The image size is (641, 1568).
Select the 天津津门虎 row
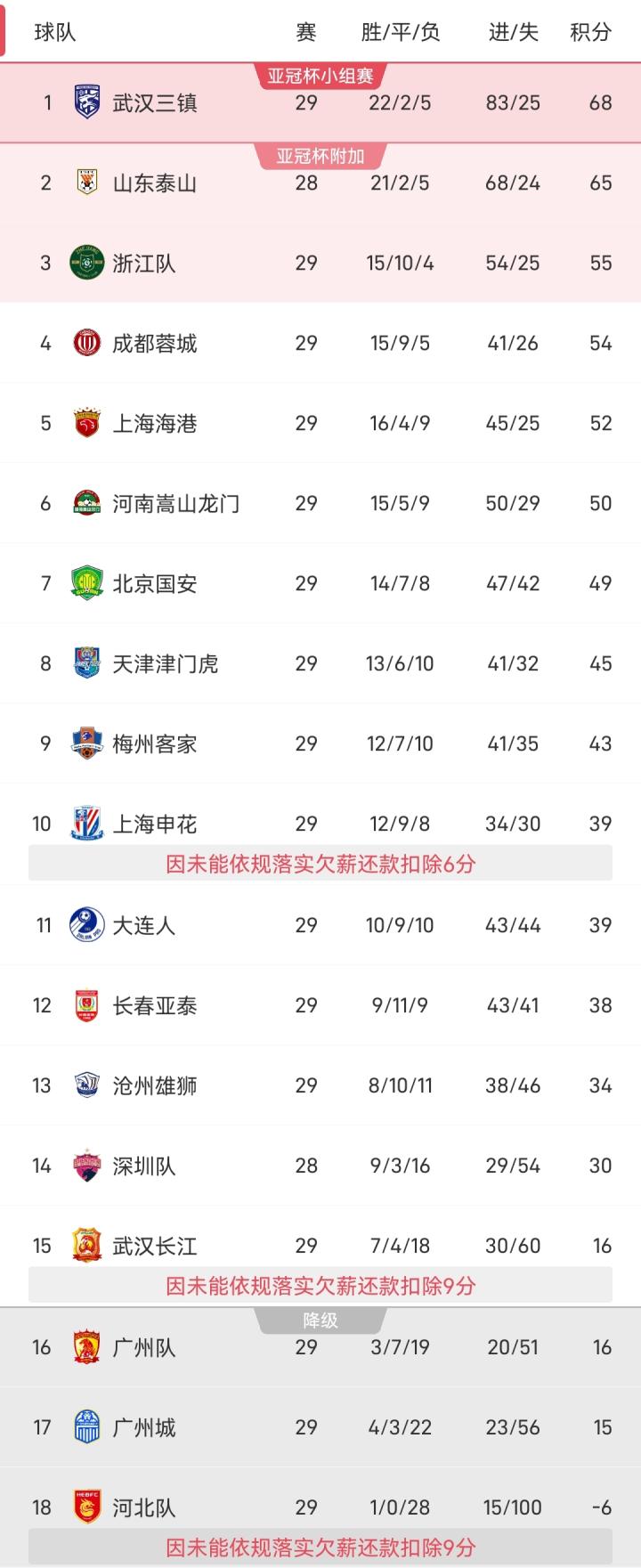tap(165, 664)
